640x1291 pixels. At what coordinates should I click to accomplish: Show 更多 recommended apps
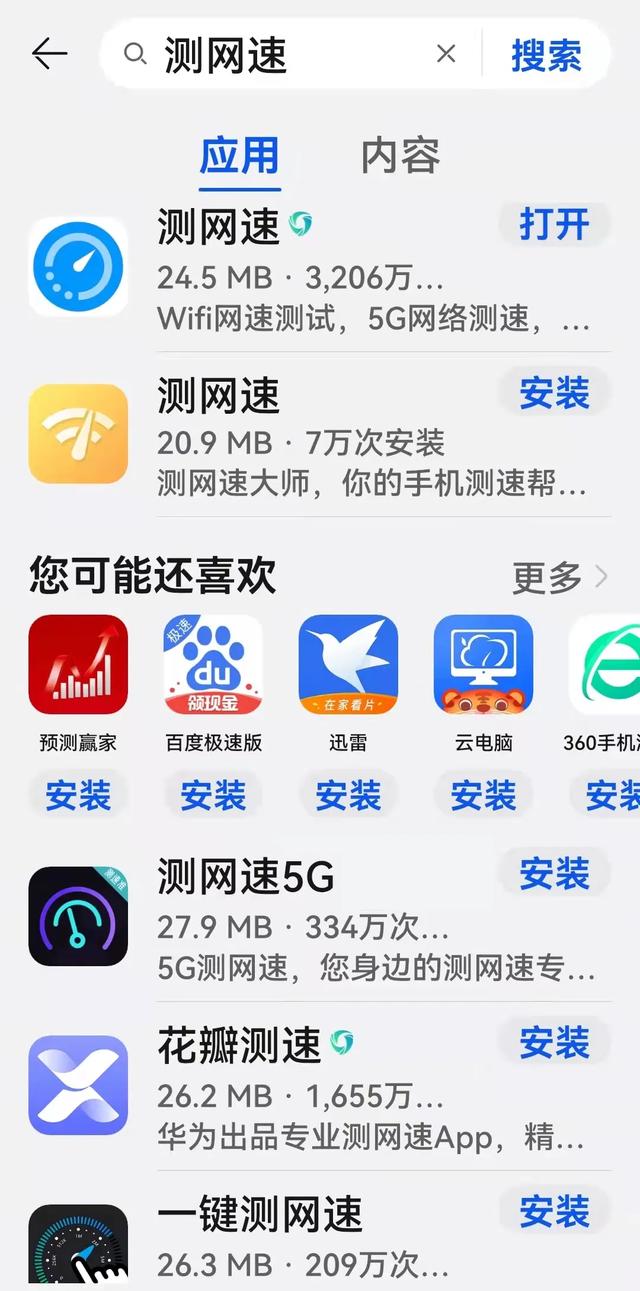coord(559,576)
